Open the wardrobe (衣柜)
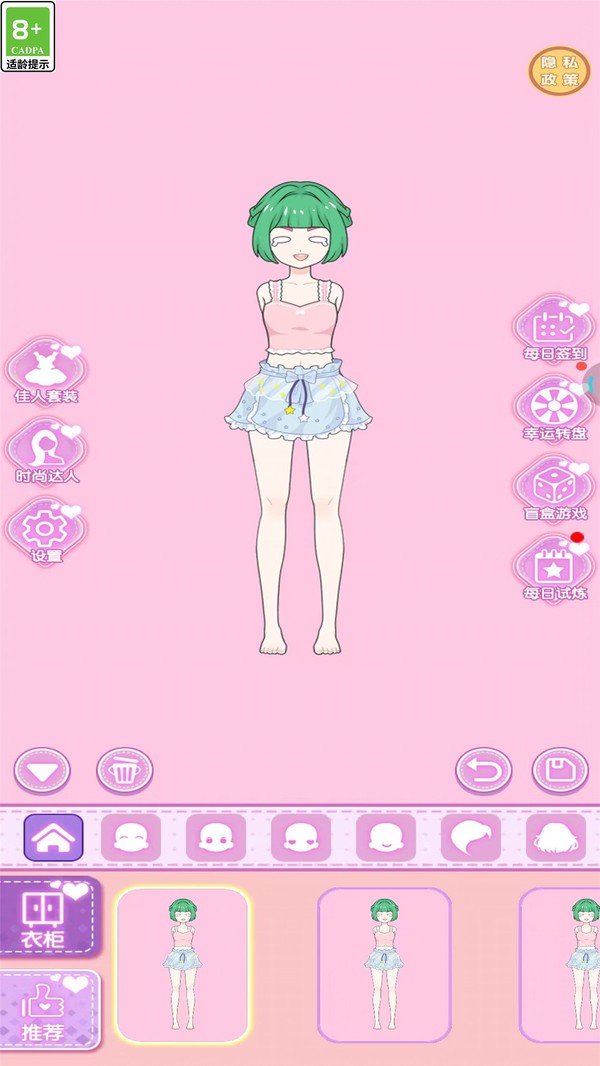The height and width of the screenshot is (1066, 600). tap(49, 918)
